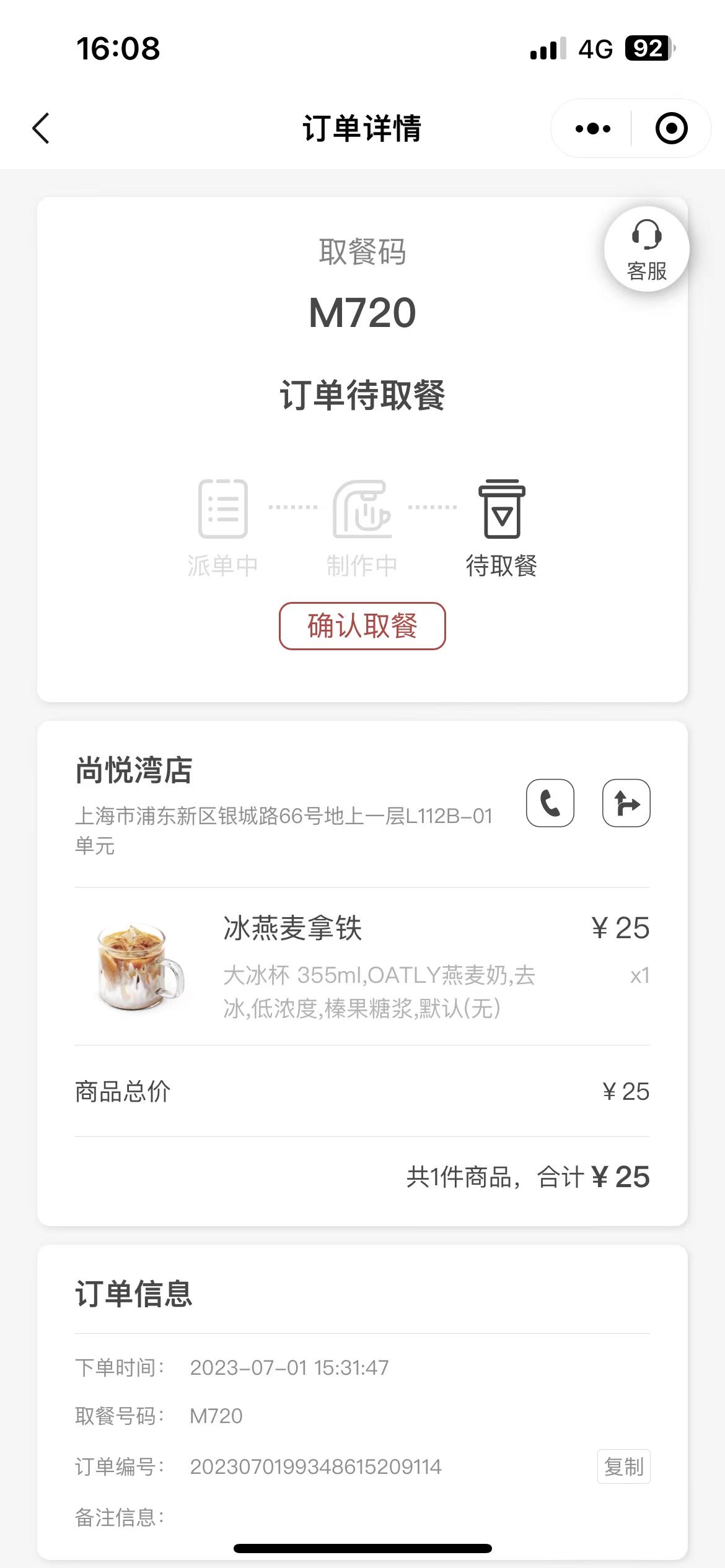Close the mini program with the circle icon
This screenshot has height=1568, width=725.
coord(672,129)
